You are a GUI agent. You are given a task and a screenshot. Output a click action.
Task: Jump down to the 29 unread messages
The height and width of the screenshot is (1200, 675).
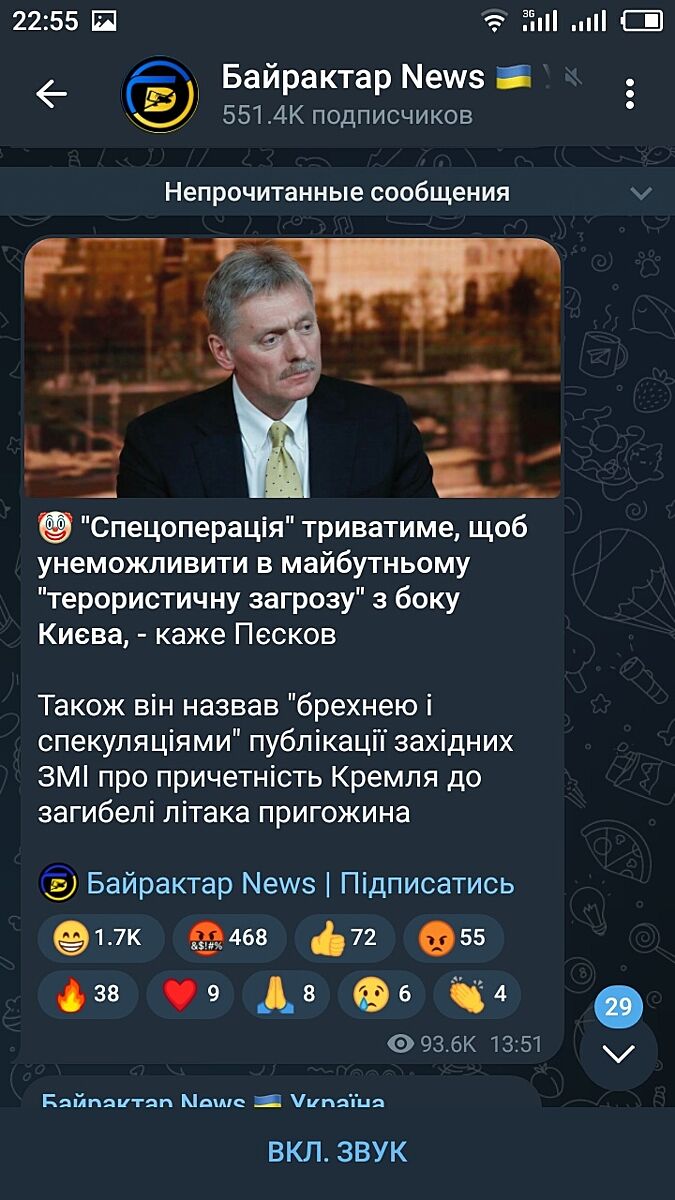619,1050
